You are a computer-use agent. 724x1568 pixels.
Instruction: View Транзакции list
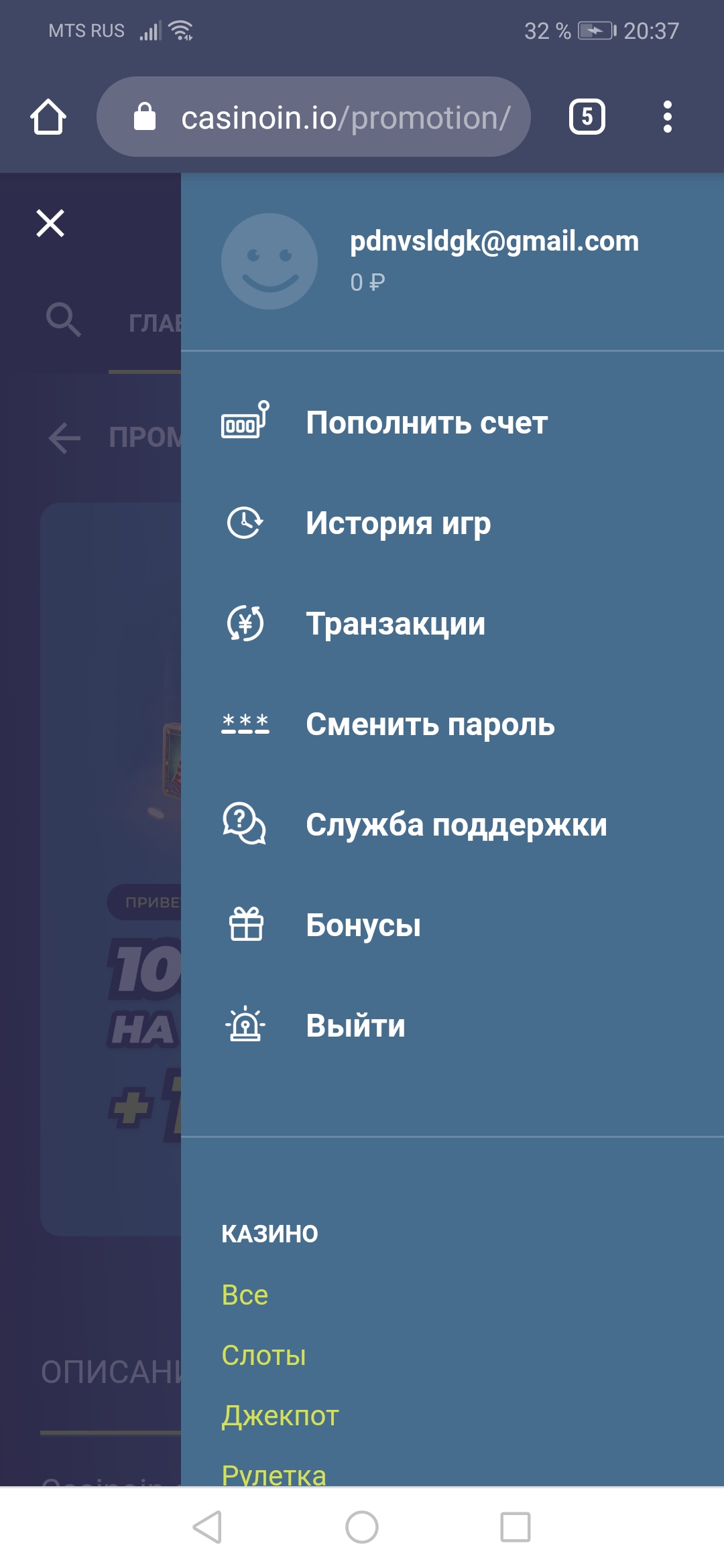point(396,624)
